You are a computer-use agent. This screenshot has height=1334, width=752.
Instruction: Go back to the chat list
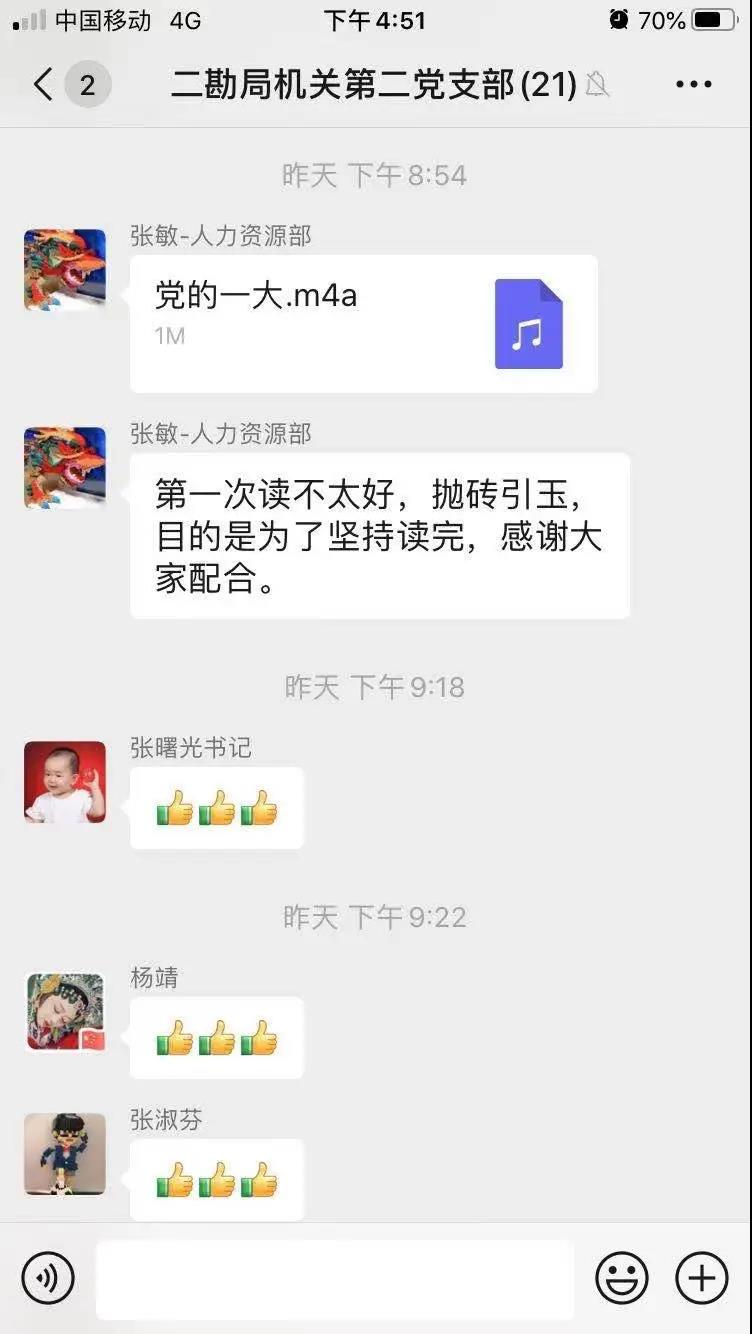pos(44,85)
